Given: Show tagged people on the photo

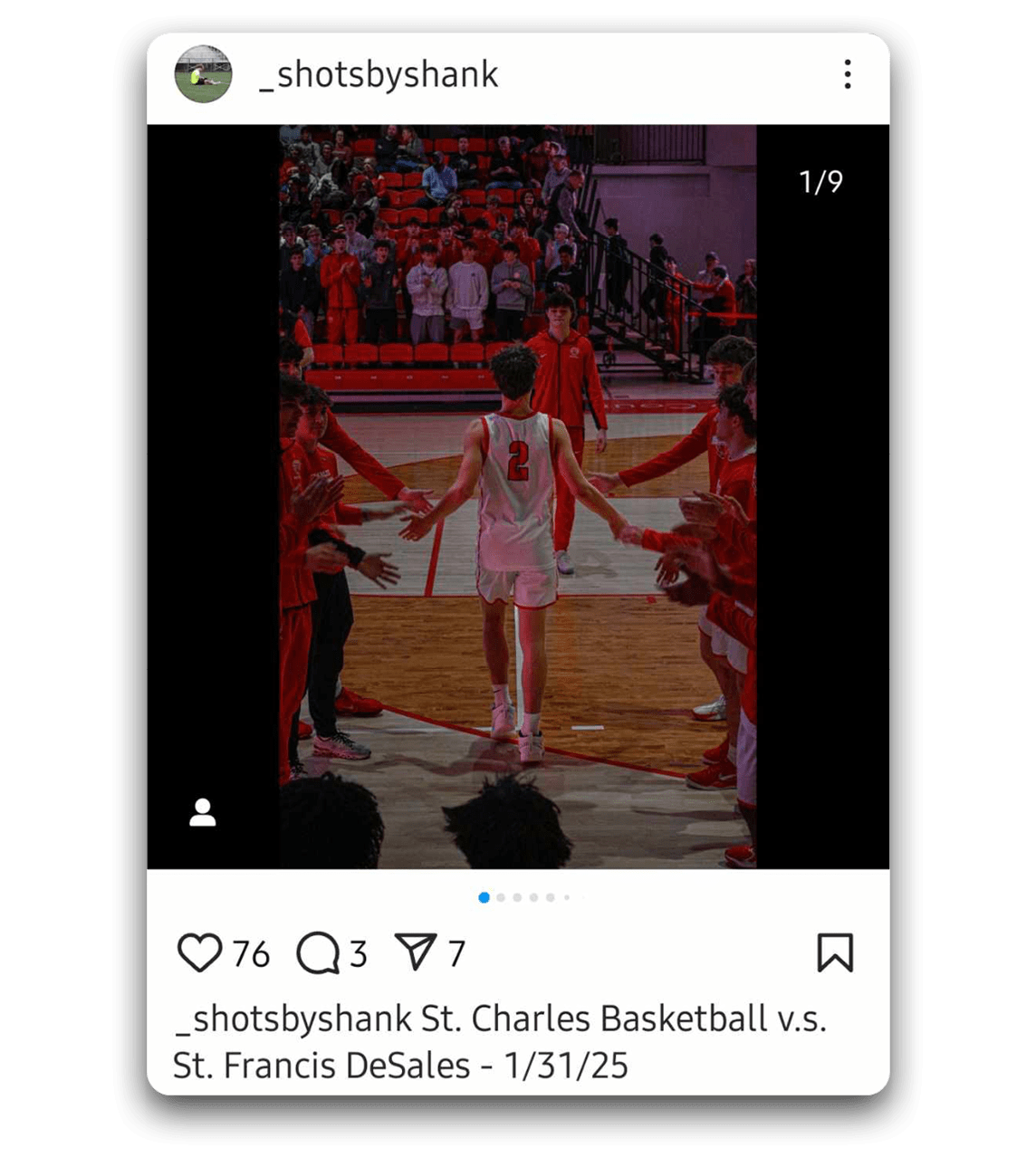Looking at the screenshot, I should pos(203,812).
